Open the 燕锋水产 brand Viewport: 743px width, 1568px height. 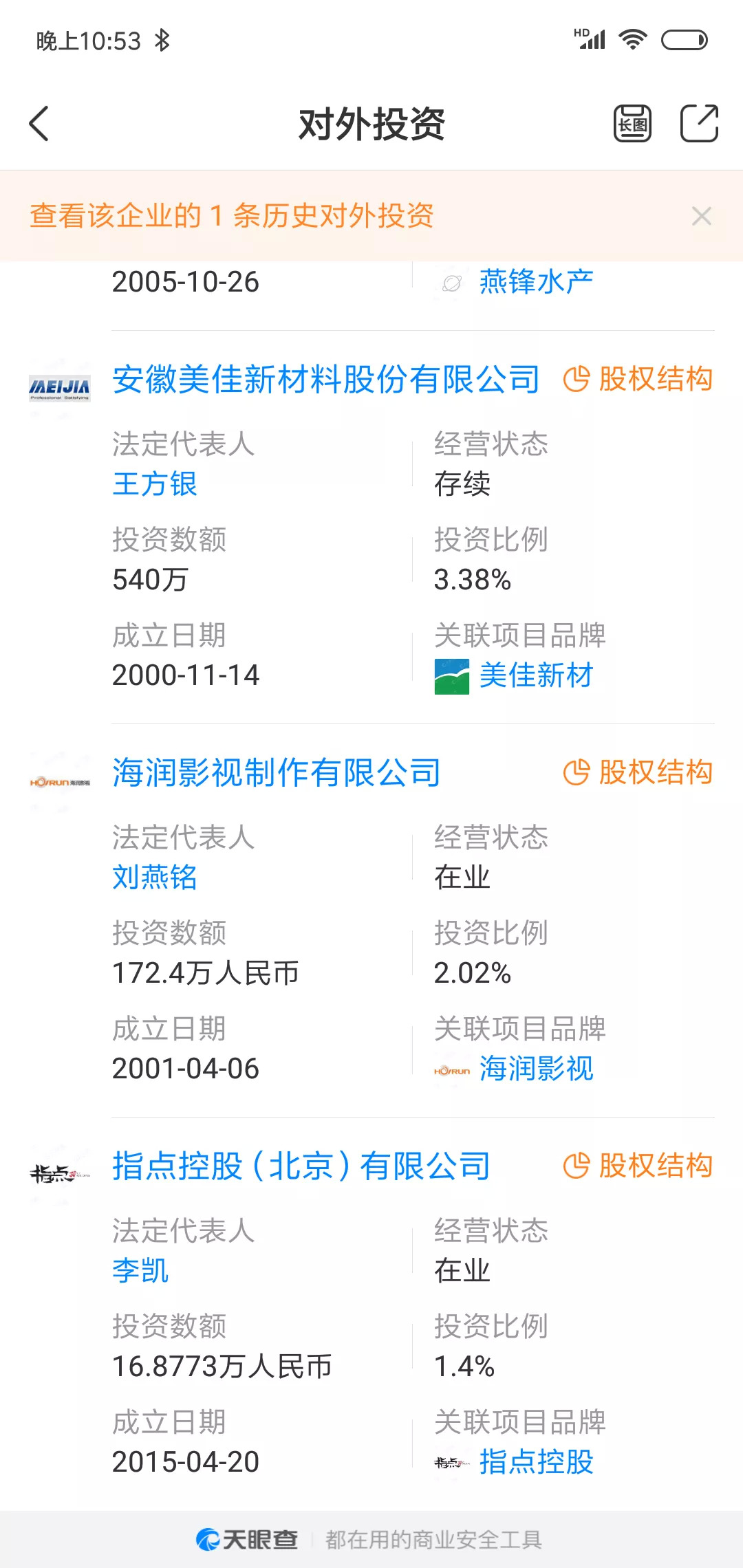click(535, 282)
